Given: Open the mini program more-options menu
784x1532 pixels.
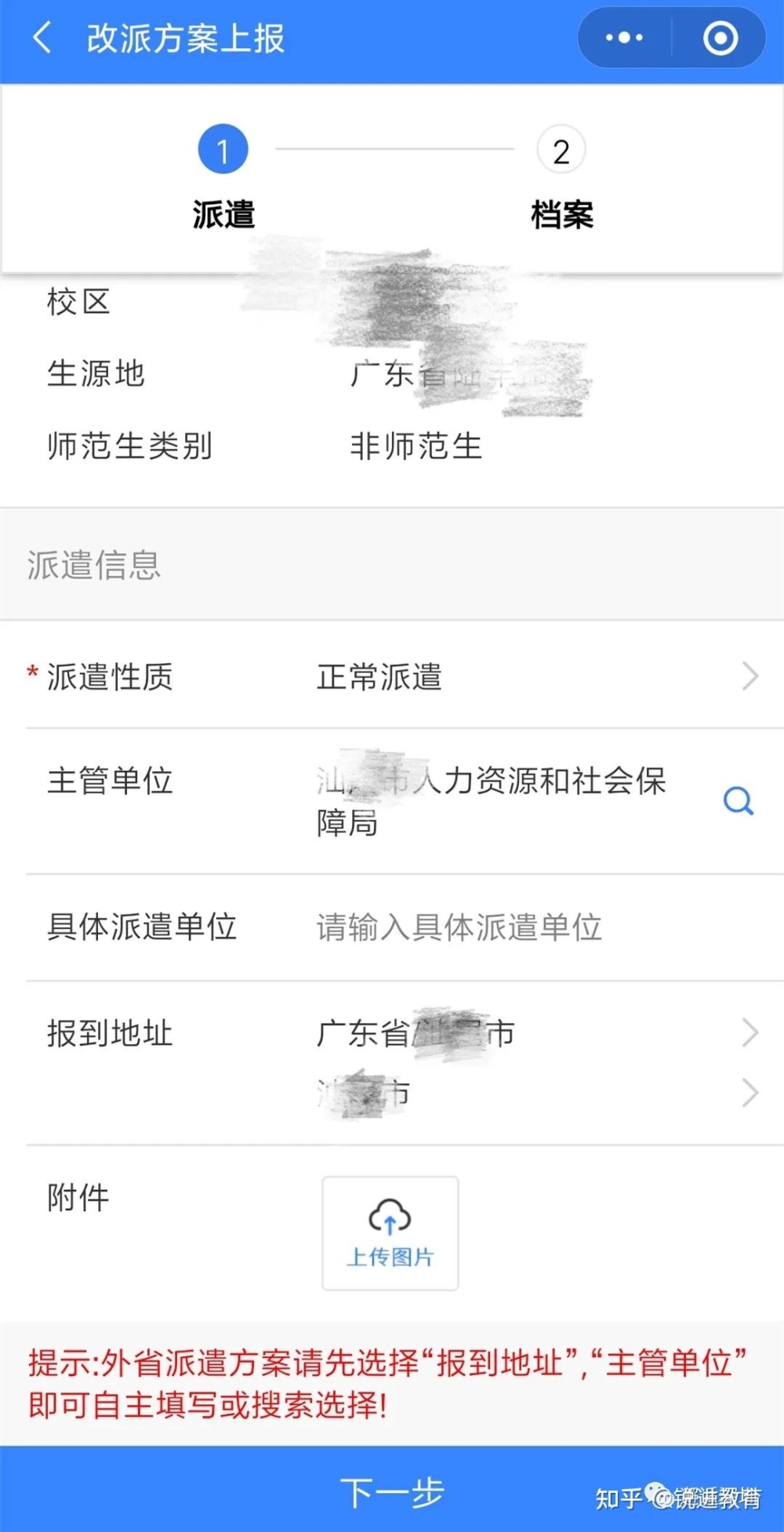Looking at the screenshot, I should (624, 38).
